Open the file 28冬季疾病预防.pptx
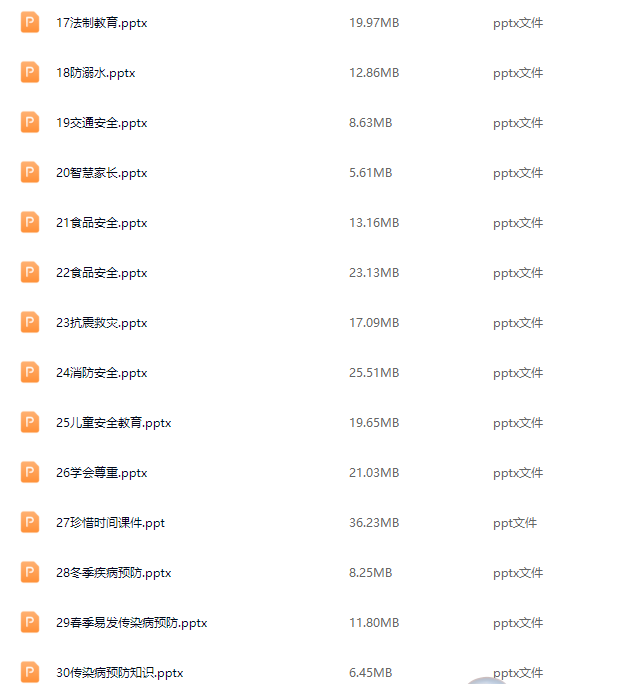This screenshot has height=684, width=632. point(113,572)
